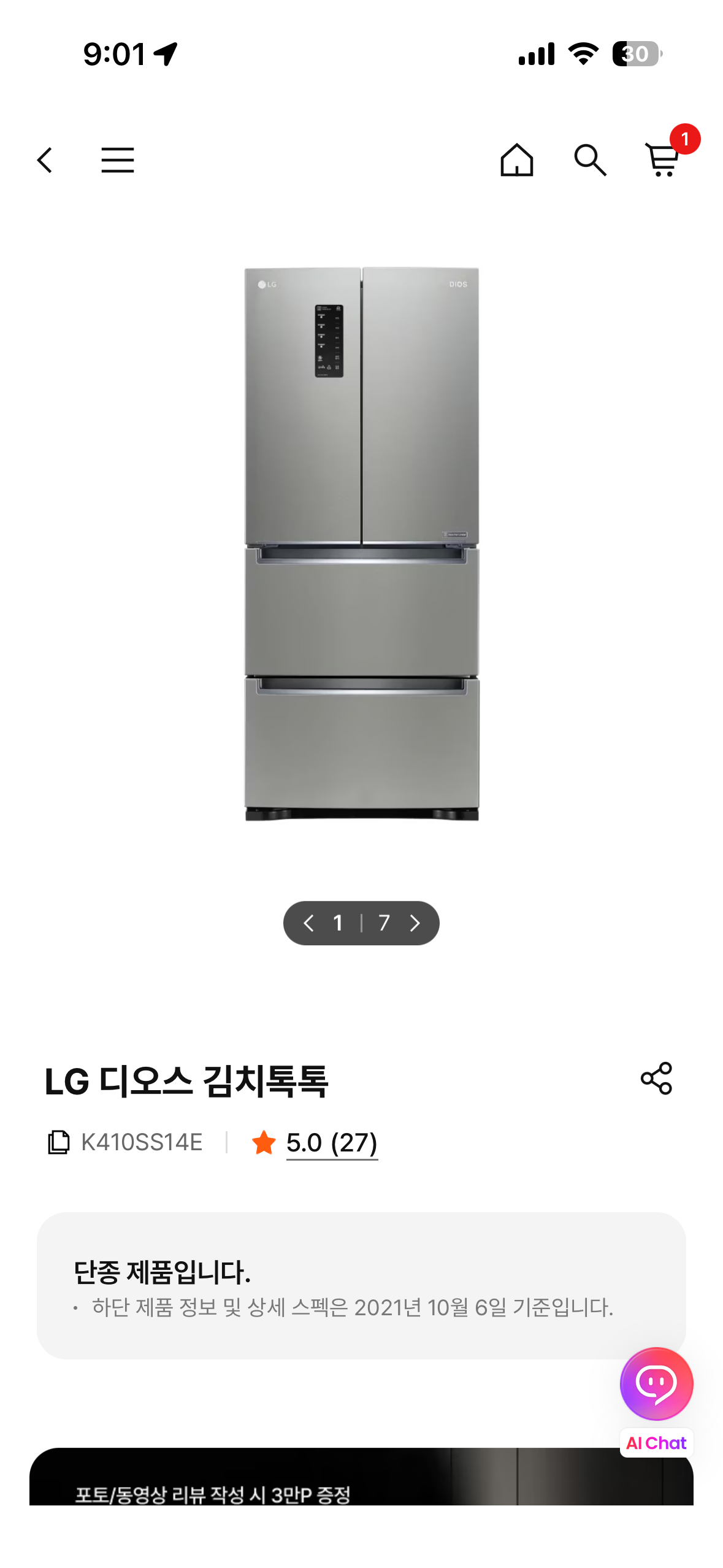Copy model number K410SS14E

coord(59,1142)
